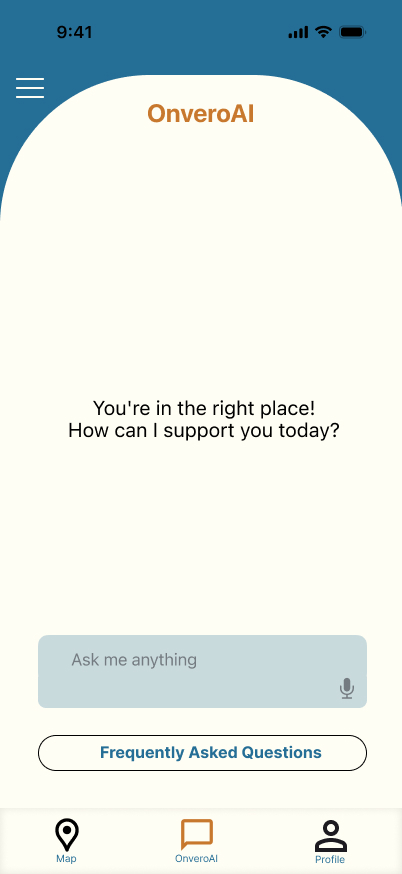Go to the Profile tab

[x=330, y=842]
